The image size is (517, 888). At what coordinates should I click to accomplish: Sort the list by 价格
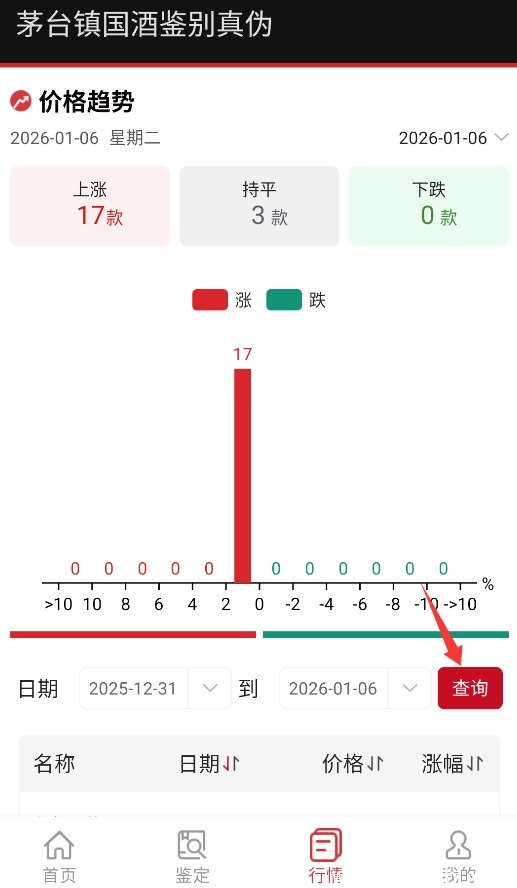click(353, 763)
